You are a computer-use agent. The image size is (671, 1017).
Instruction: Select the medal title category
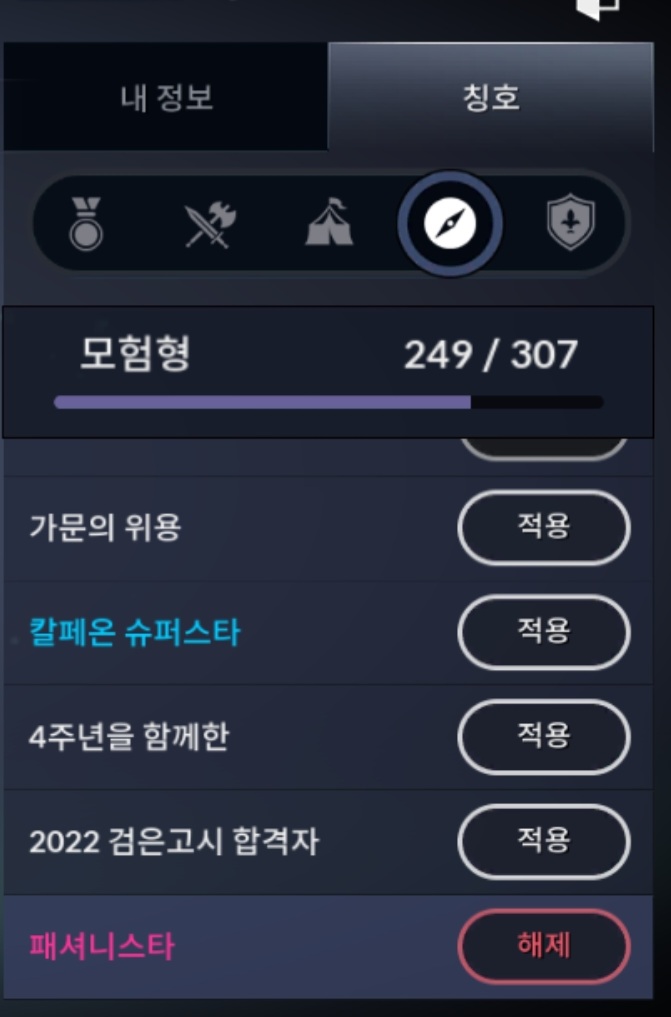(86, 222)
